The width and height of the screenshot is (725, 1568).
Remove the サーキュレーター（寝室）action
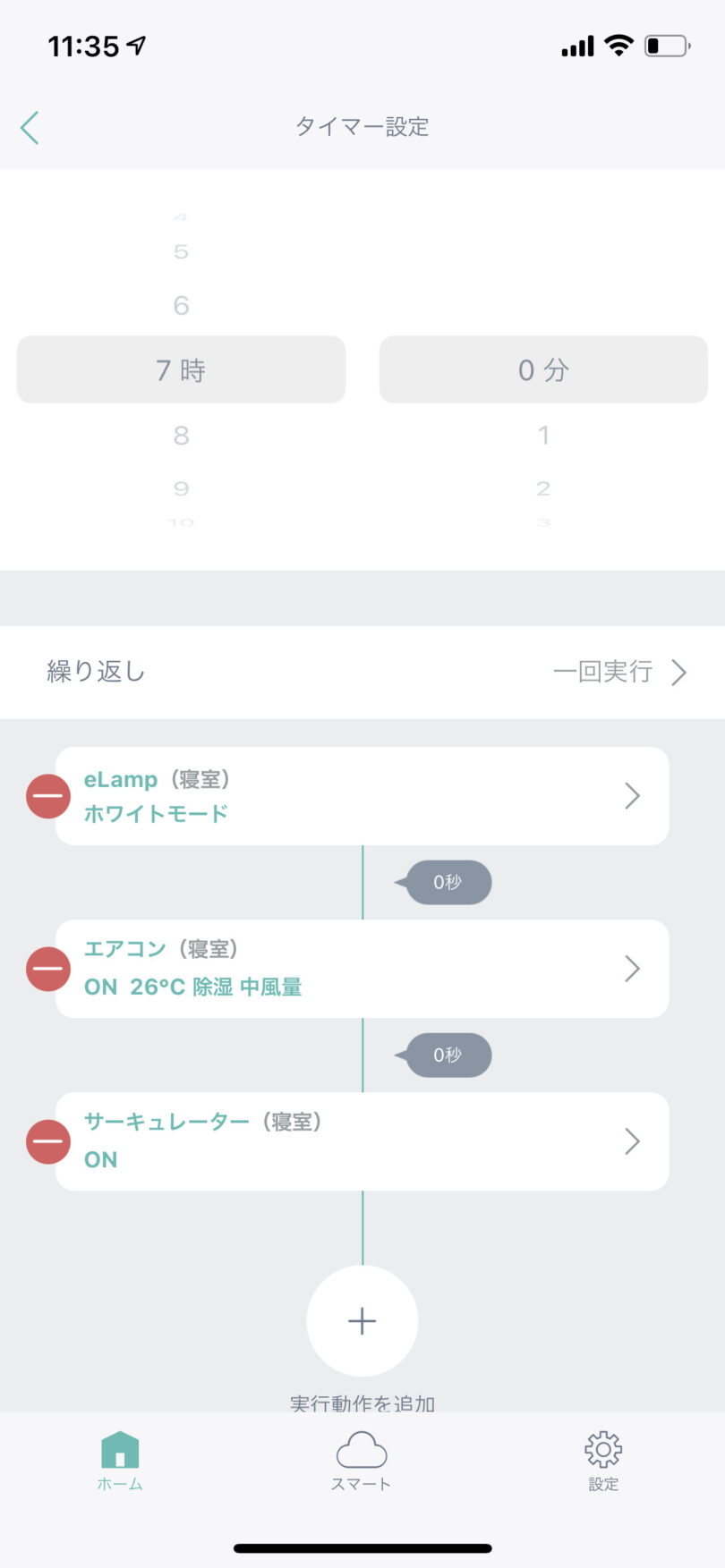point(48,1141)
